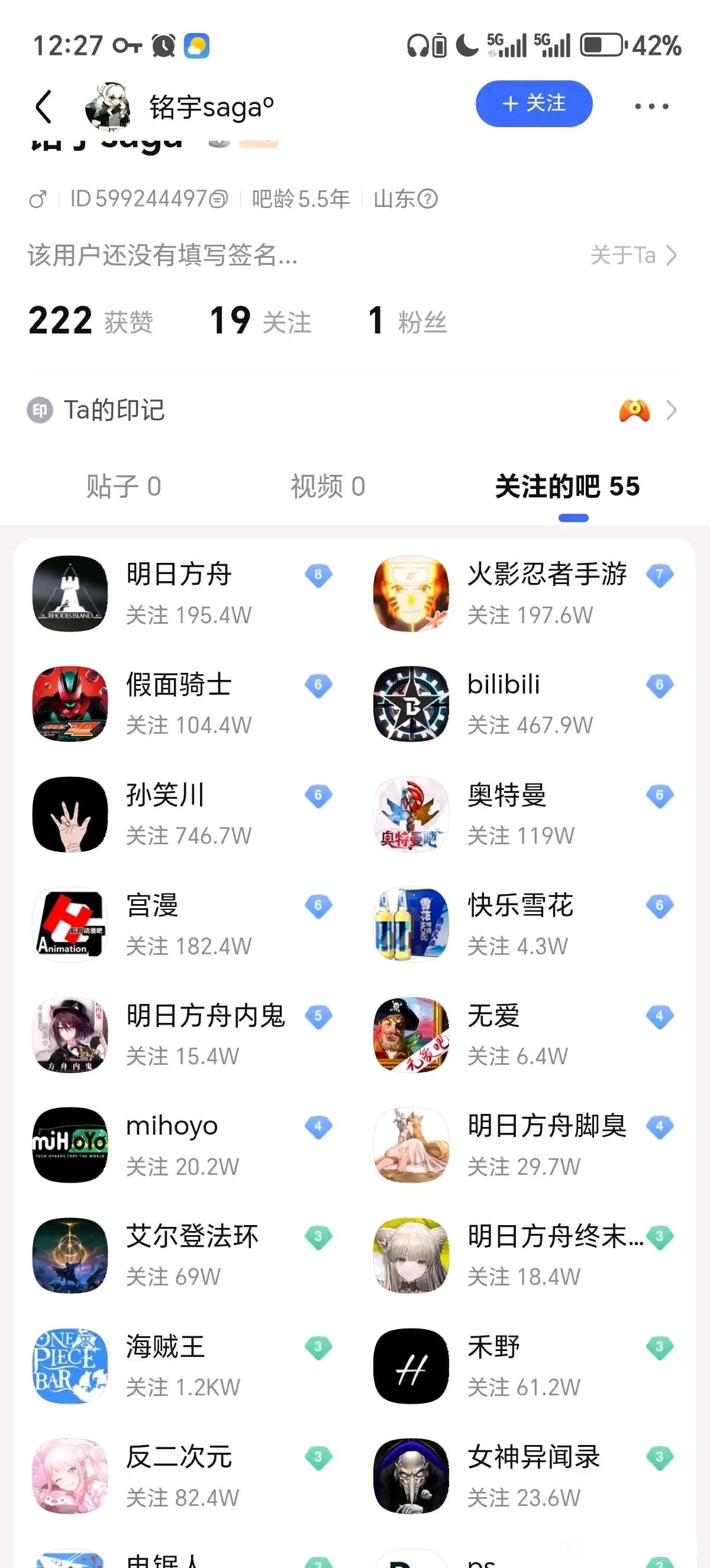The height and width of the screenshot is (1568, 710).
Task: Open the 假面骑士 bar
Action: [x=179, y=703]
